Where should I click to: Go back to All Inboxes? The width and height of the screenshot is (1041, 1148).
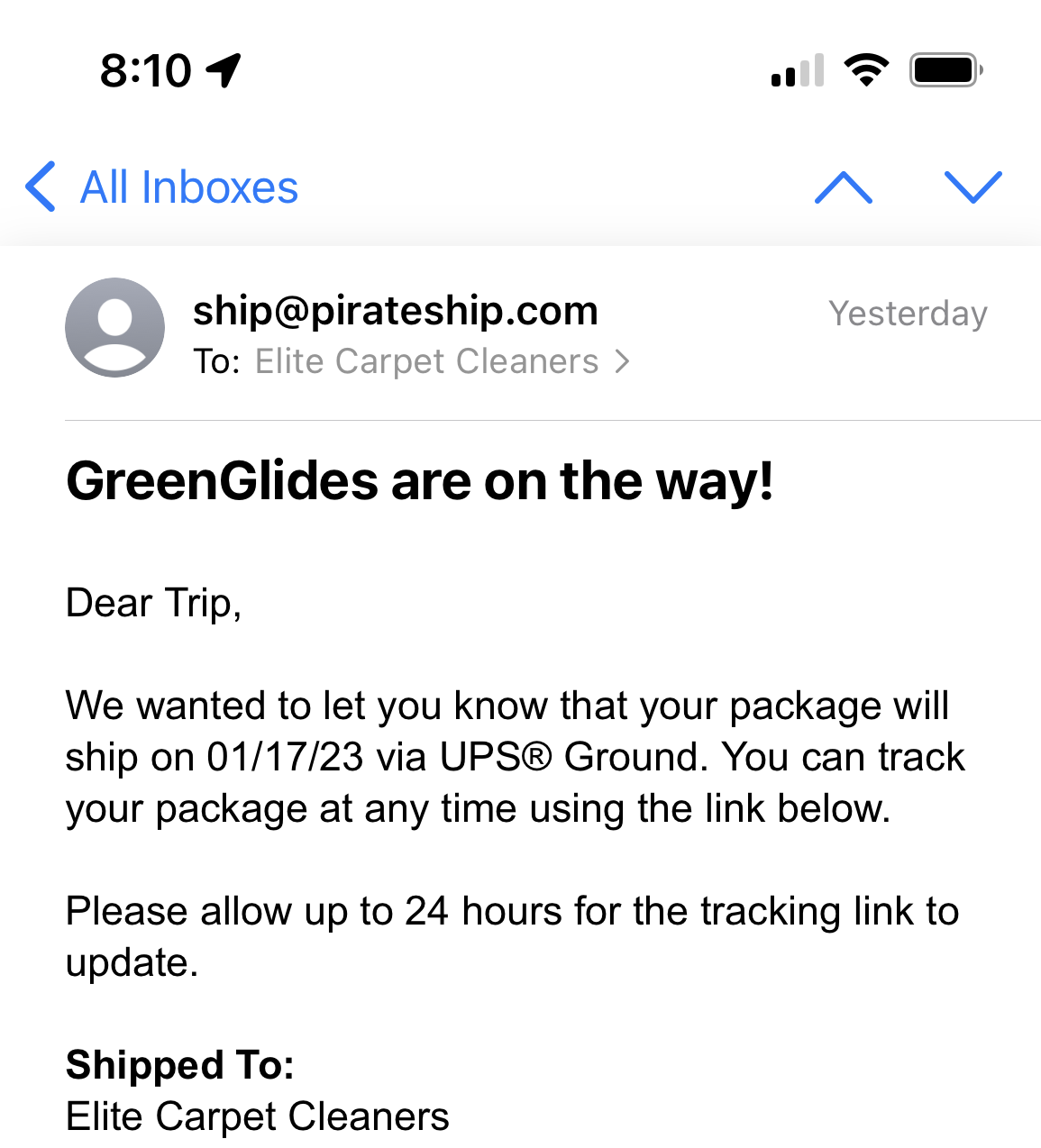point(162,187)
